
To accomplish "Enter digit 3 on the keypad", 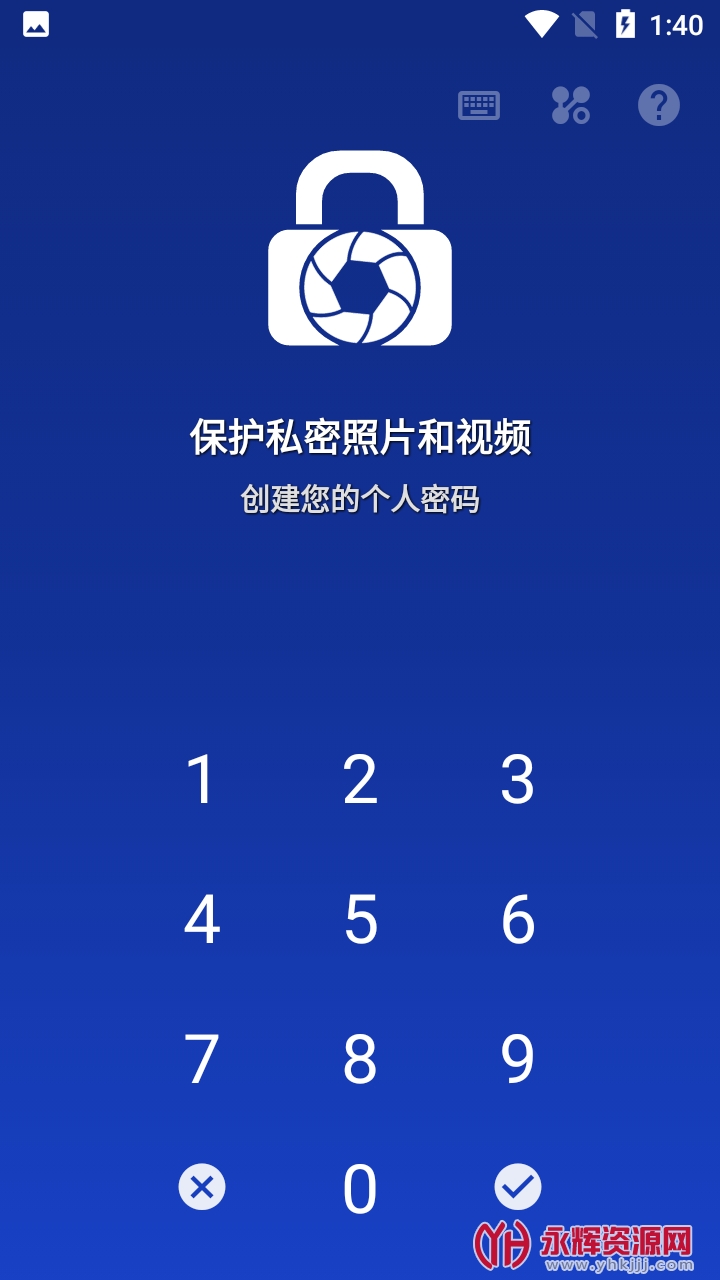I will coord(518,779).
